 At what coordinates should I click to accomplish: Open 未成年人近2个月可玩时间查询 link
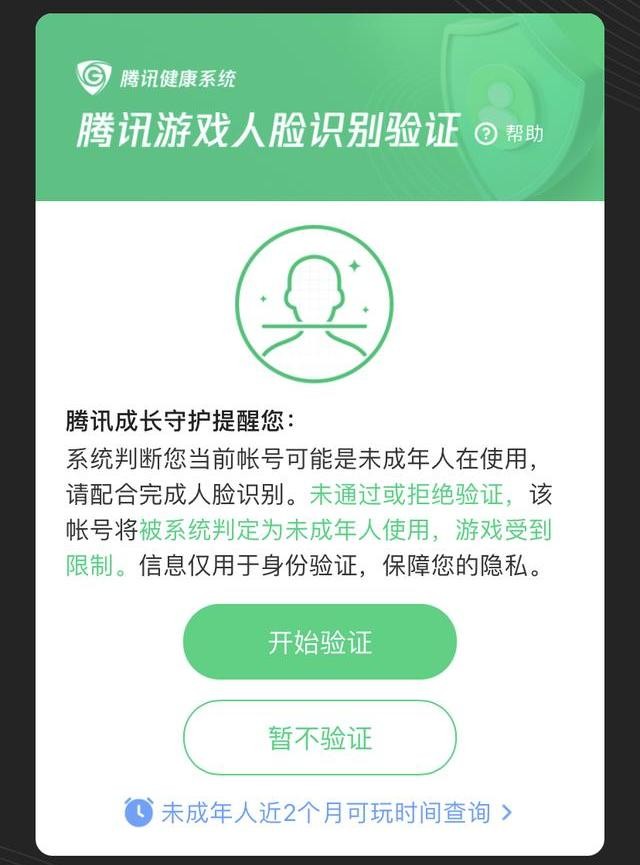click(319, 811)
